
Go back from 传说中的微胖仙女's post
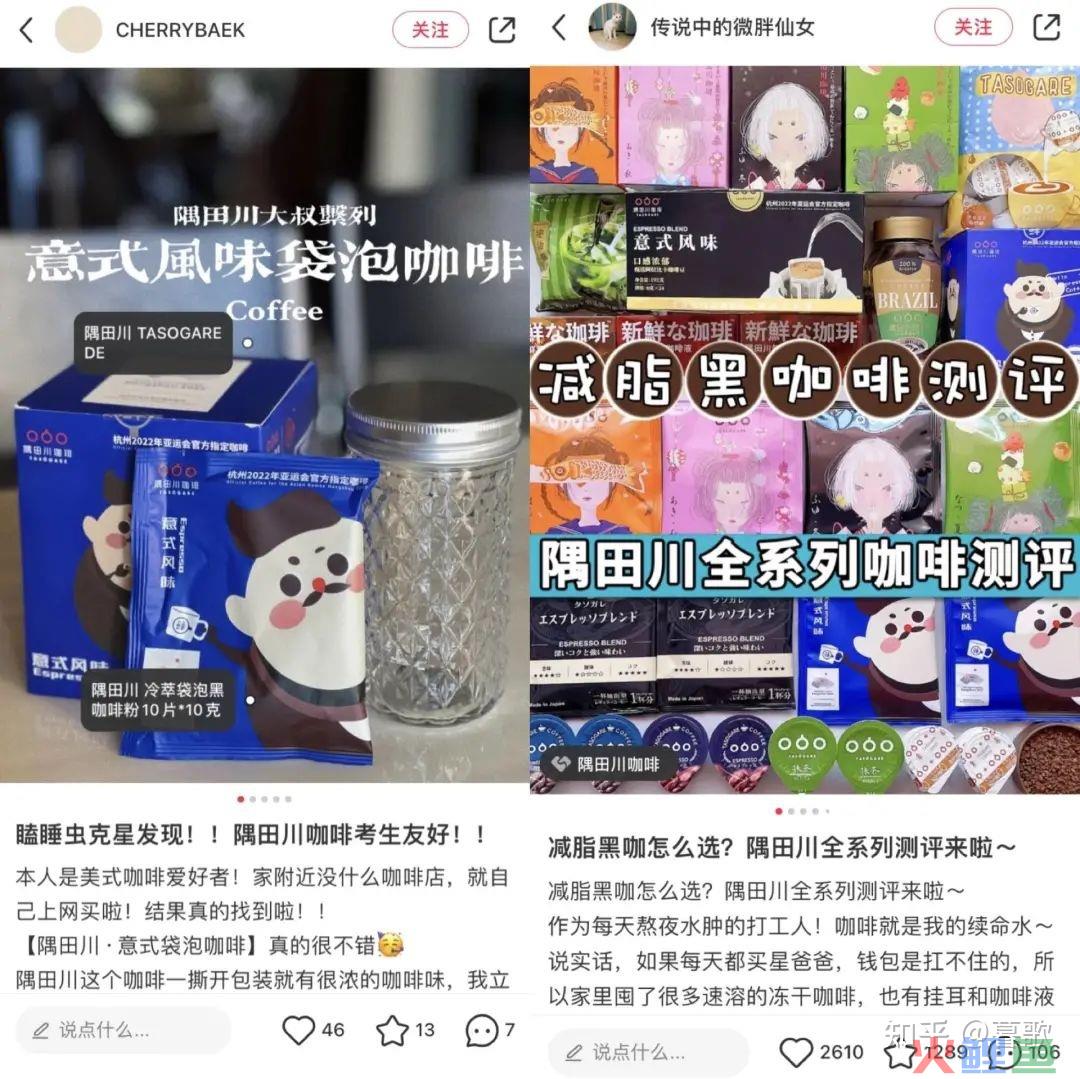click(x=559, y=28)
